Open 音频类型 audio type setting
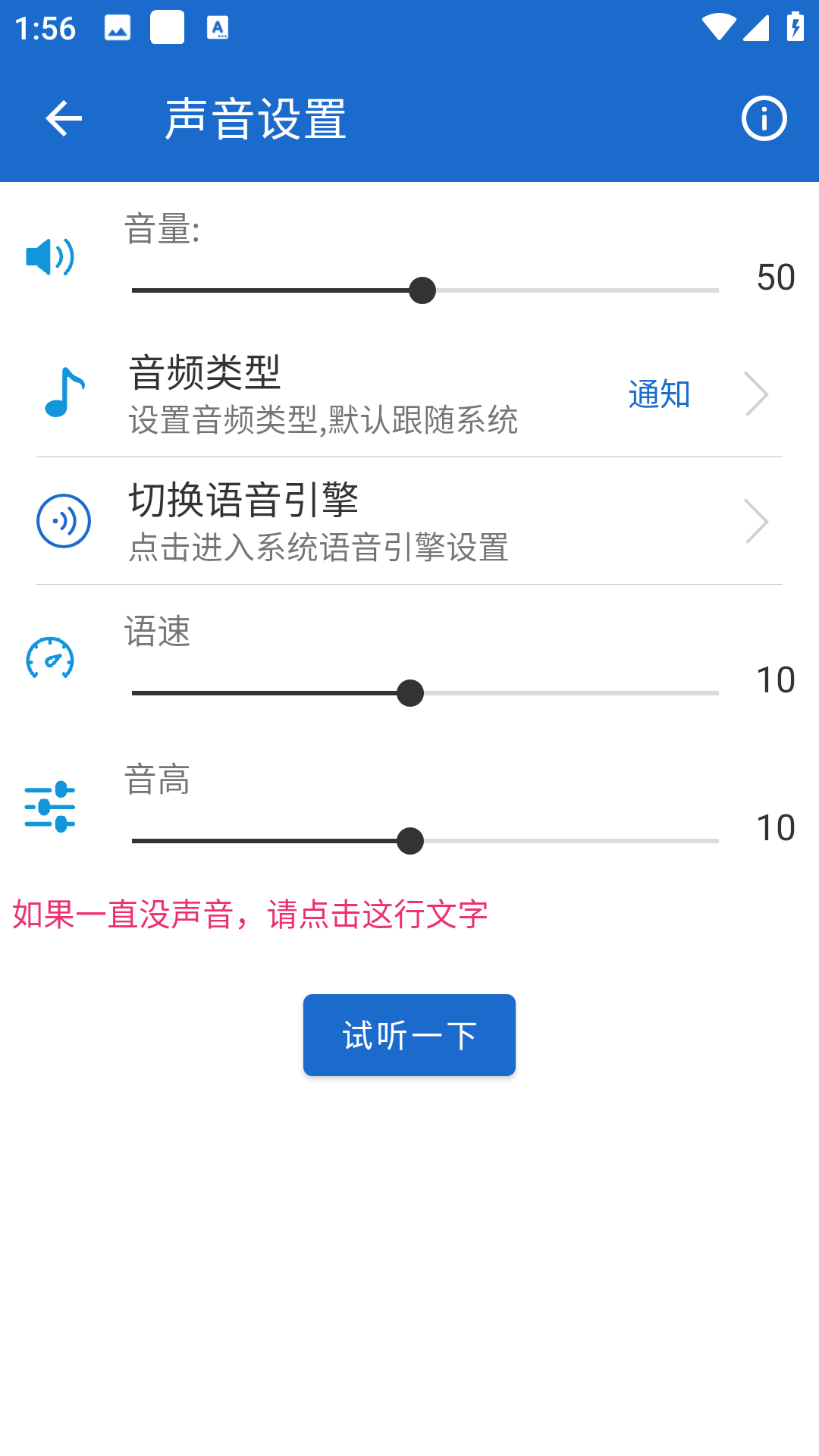This screenshot has width=819, height=1456. tap(409, 394)
